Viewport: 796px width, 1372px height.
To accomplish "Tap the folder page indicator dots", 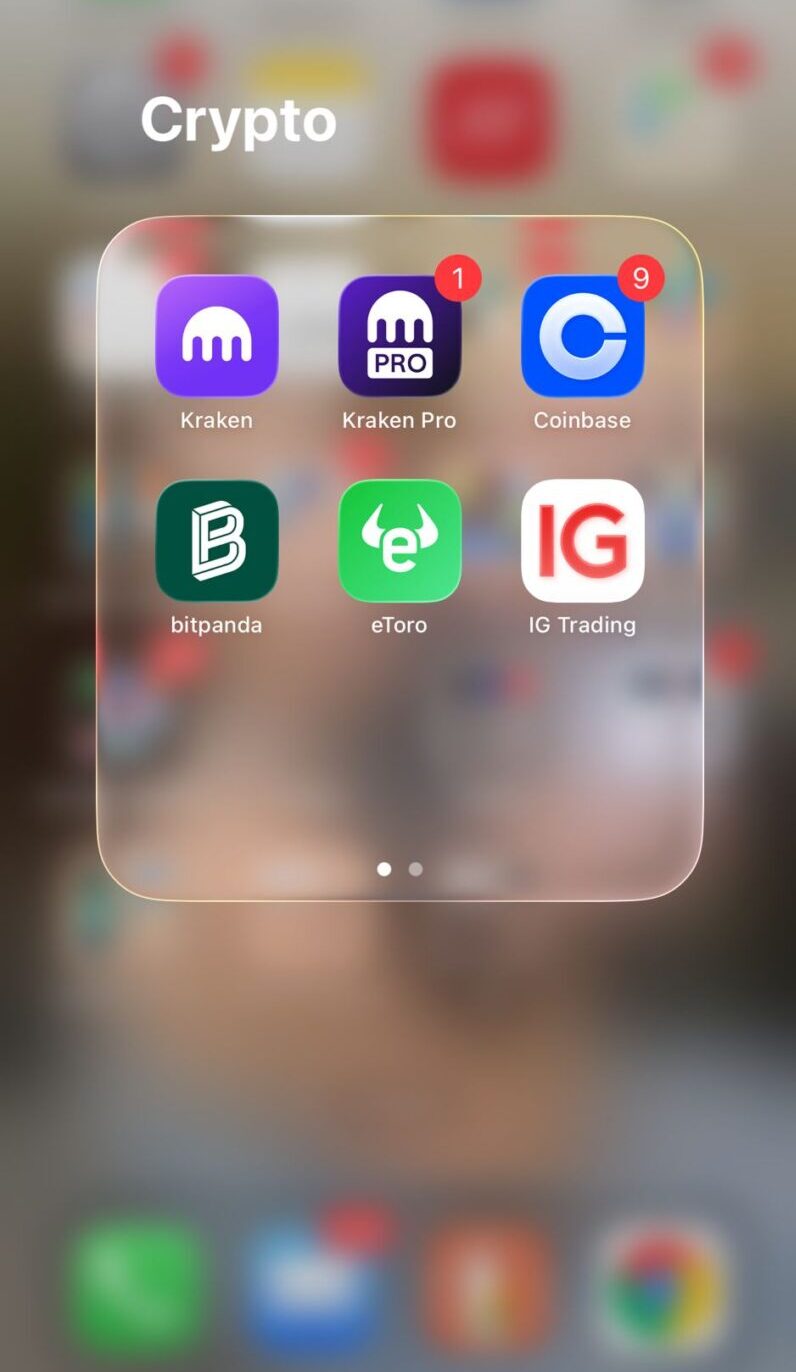I will (x=400, y=869).
